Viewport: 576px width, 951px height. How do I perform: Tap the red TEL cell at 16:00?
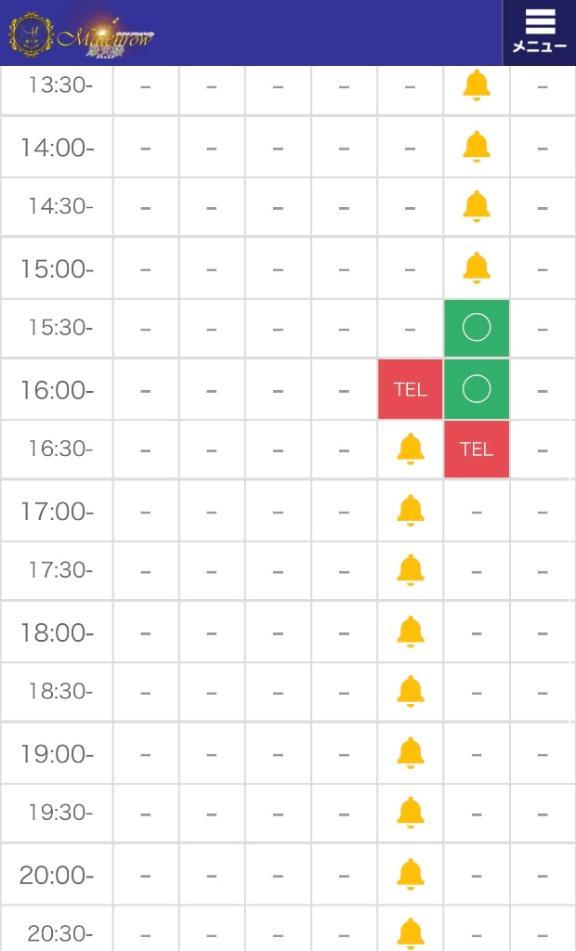[410, 389]
